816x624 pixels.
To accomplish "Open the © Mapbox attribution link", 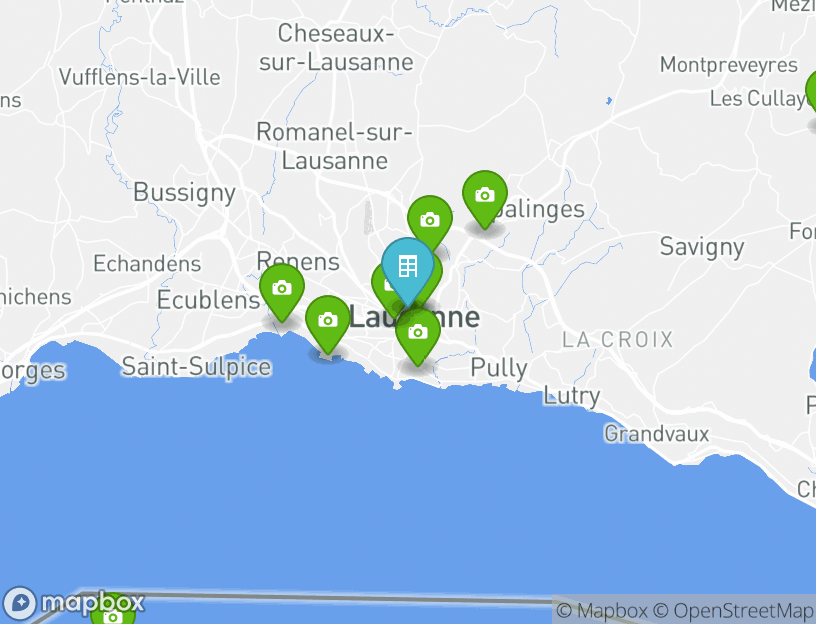I will (600, 611).
